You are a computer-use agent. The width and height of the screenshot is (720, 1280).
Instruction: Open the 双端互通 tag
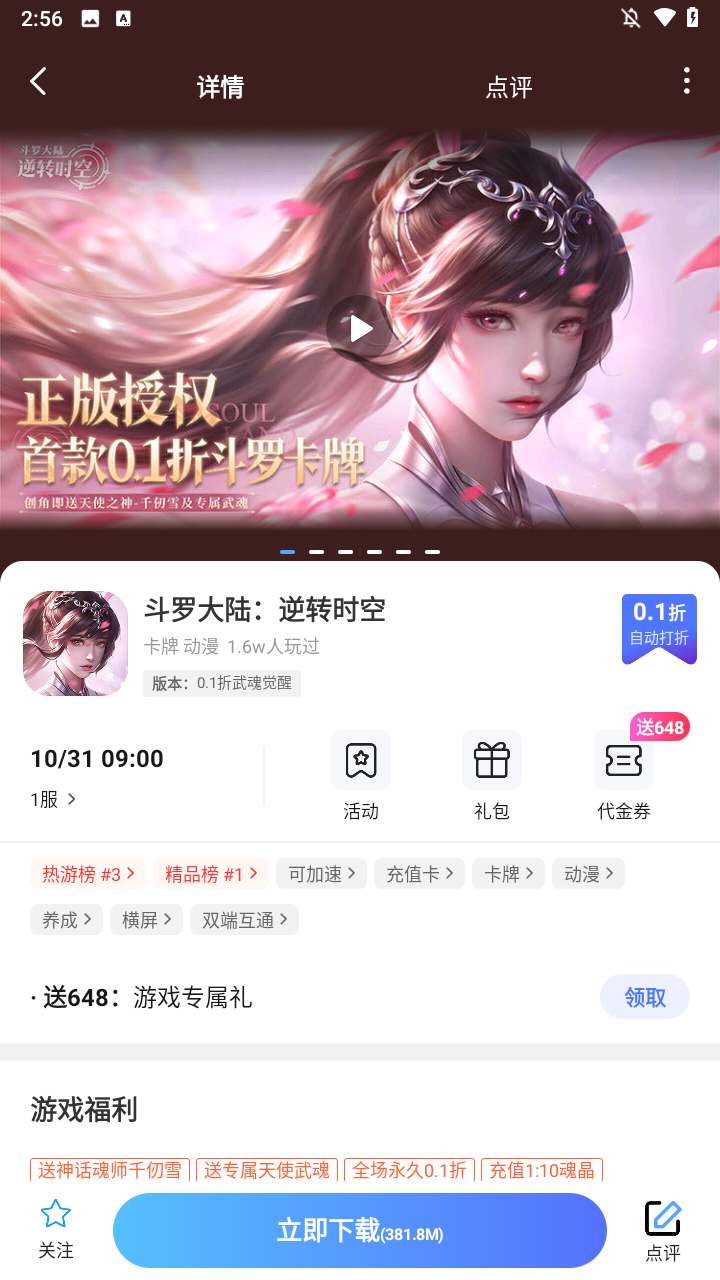click(244, 920)
